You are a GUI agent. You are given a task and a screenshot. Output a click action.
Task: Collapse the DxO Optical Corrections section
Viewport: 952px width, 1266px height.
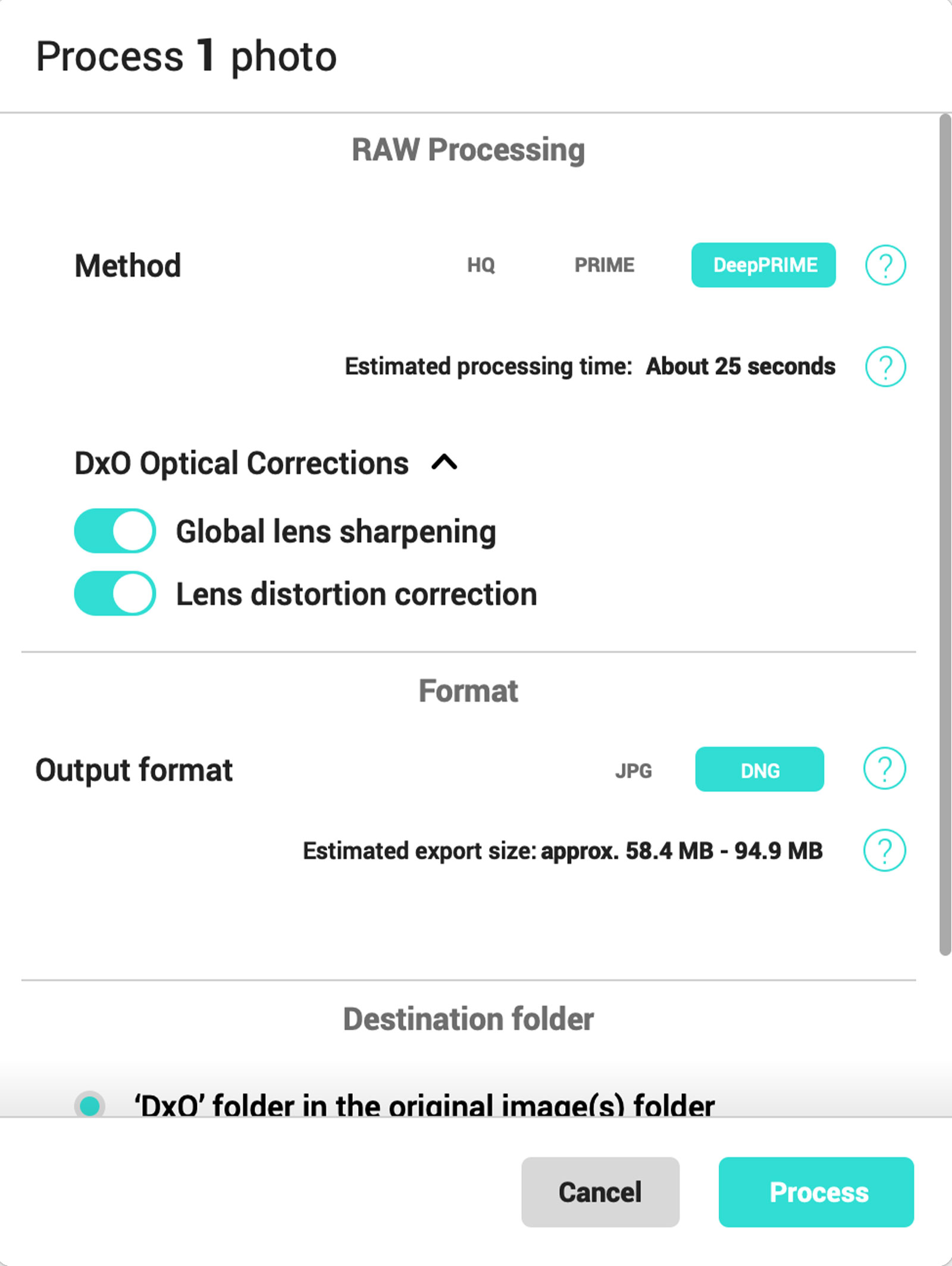tap(444, 463)
